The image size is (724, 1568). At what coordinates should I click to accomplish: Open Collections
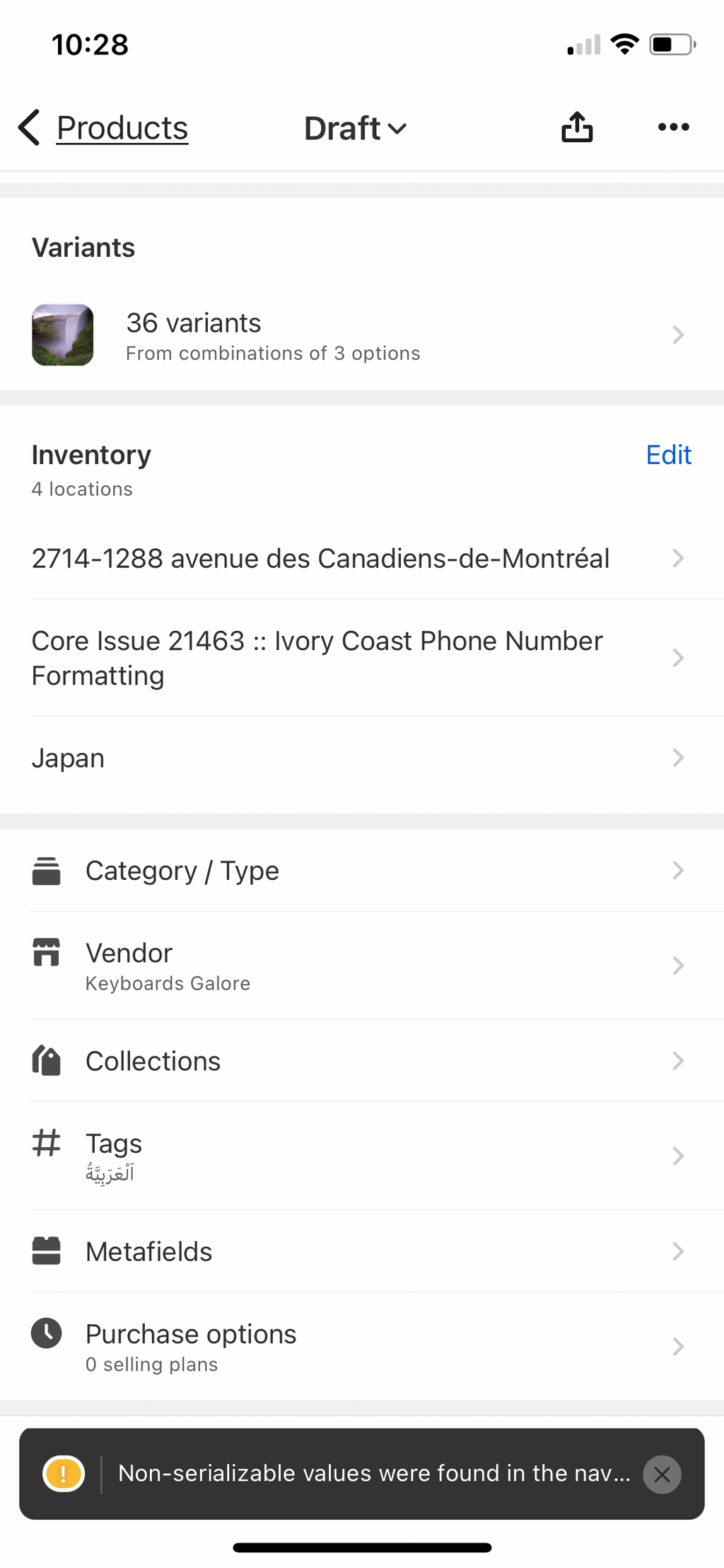coord(361,1061)
